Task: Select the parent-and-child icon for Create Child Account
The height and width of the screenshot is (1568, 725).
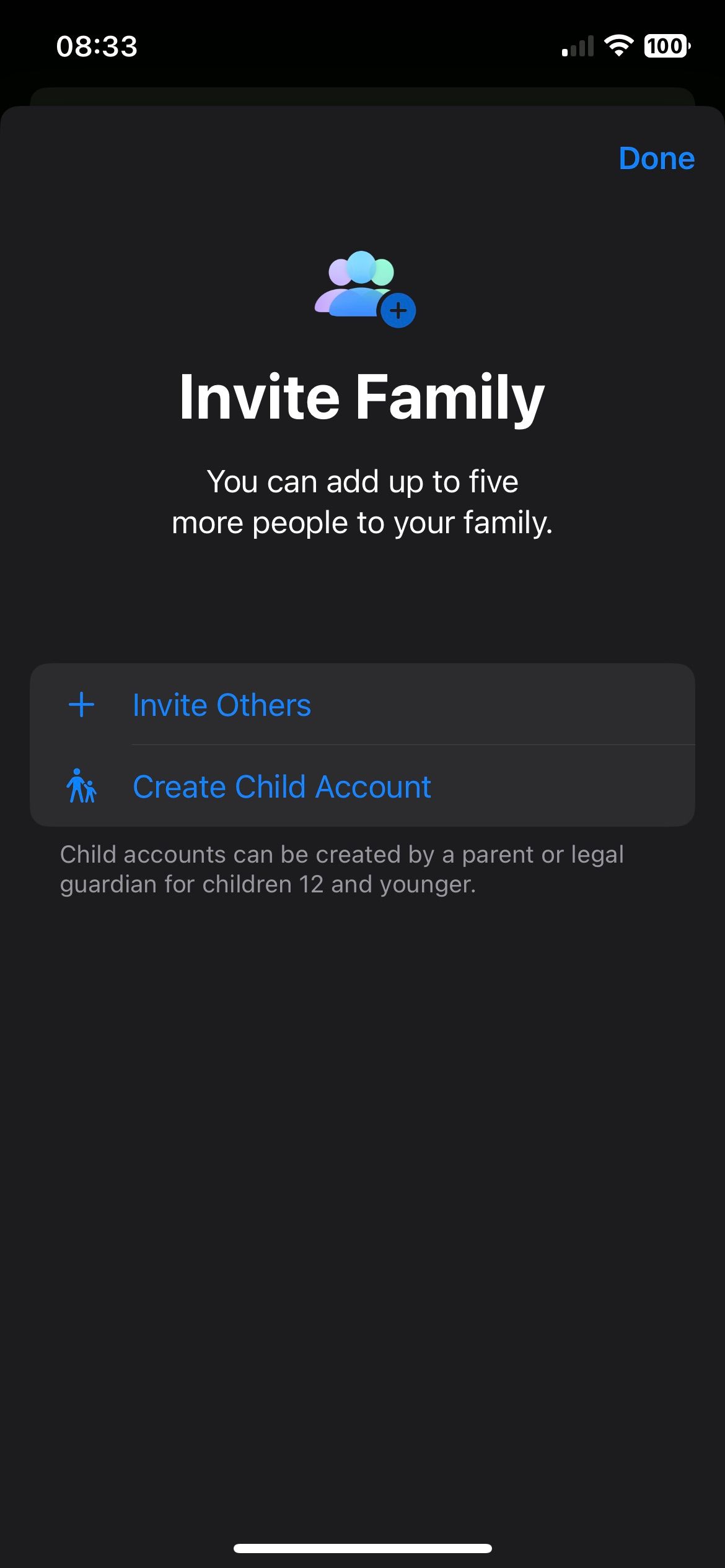Action: click(x=81, y=786)
